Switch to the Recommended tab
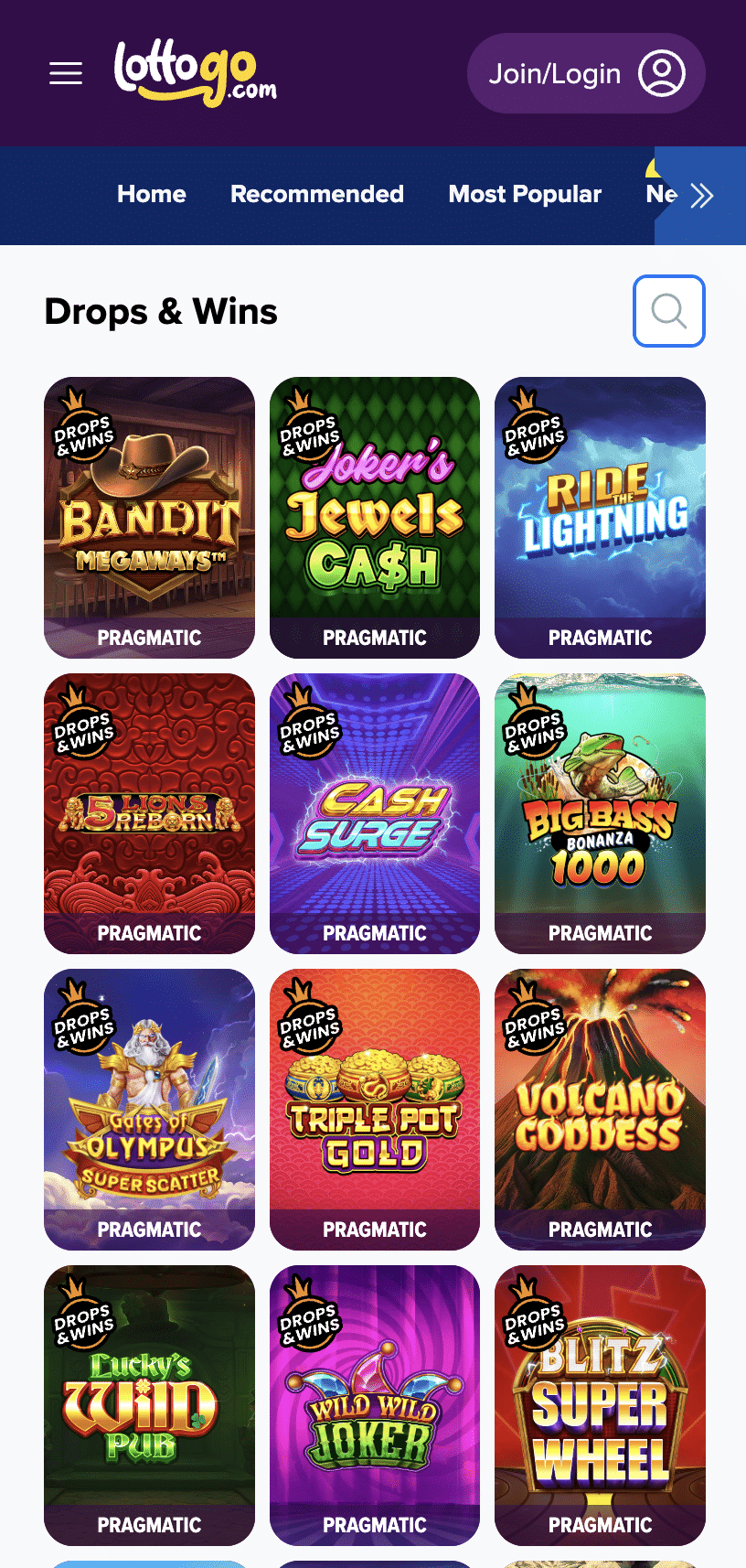746x1568 pixels. (x=316, y=195)
